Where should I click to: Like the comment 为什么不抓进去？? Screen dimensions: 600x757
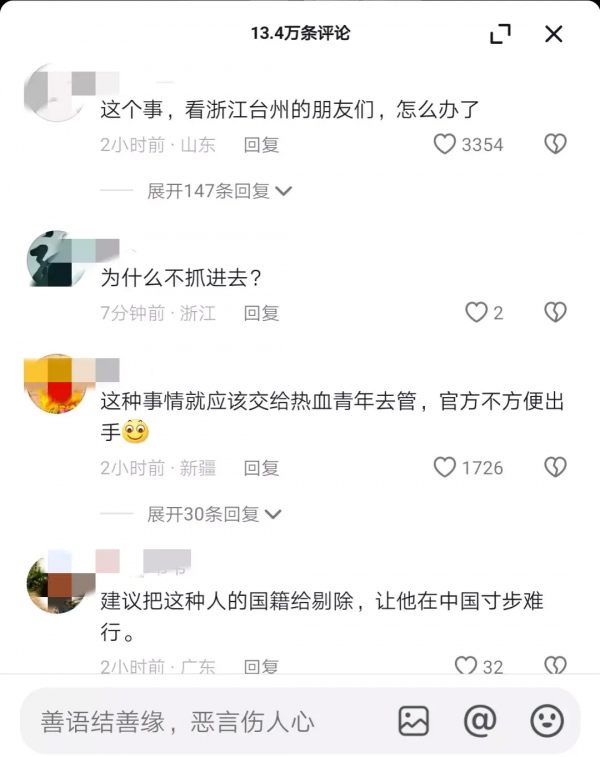pos(477,313)
